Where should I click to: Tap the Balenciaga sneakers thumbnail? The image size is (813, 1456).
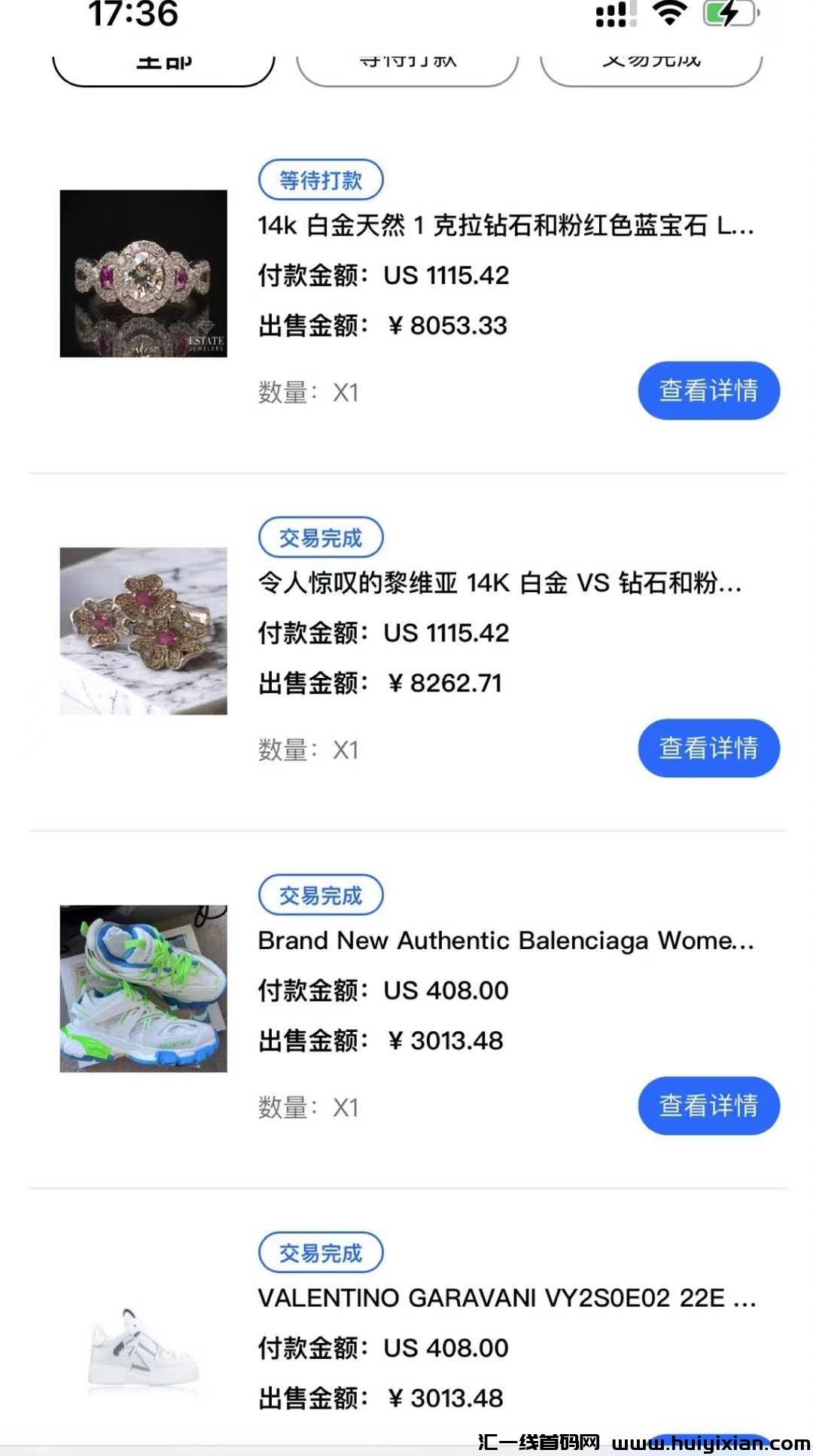tap(143, 991)
